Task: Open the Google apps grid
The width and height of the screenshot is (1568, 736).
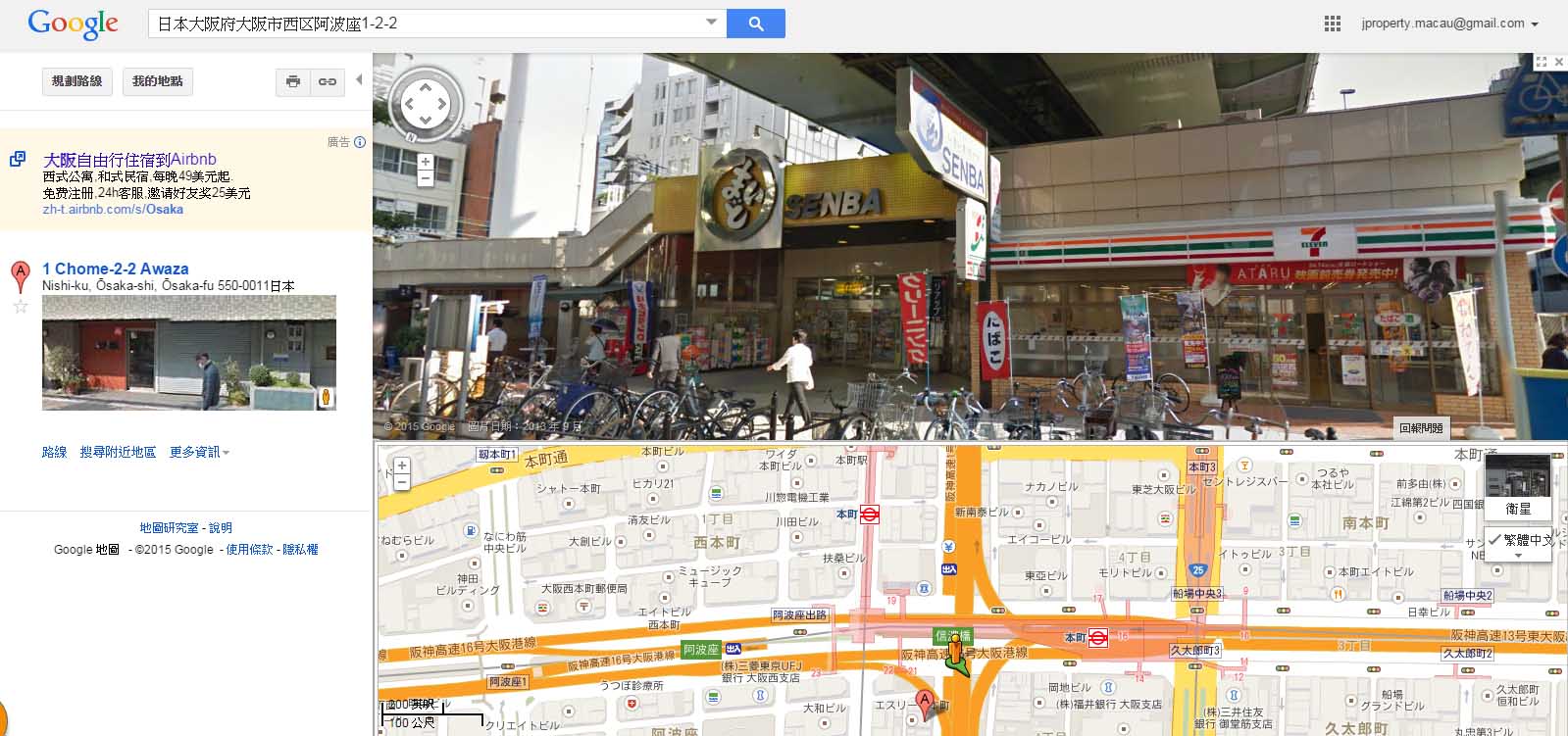Action: [1332, 24]
